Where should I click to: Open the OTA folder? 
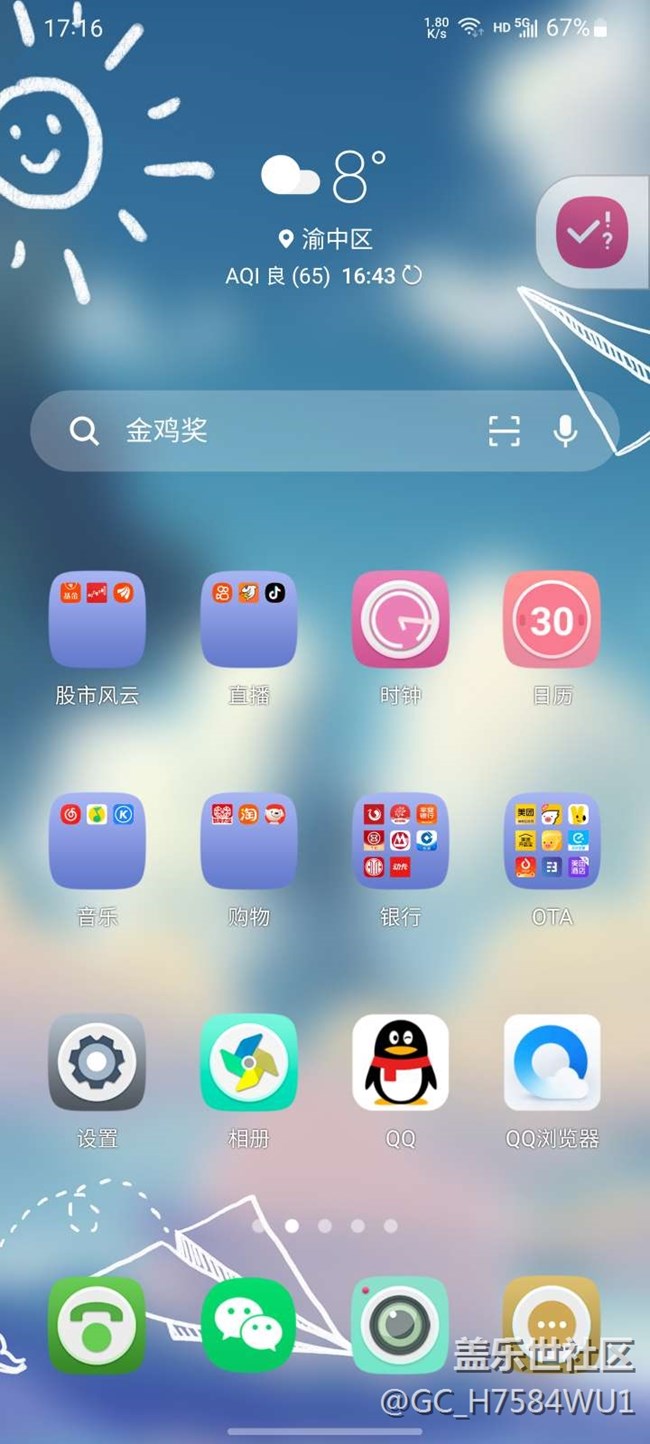[552, 842]
